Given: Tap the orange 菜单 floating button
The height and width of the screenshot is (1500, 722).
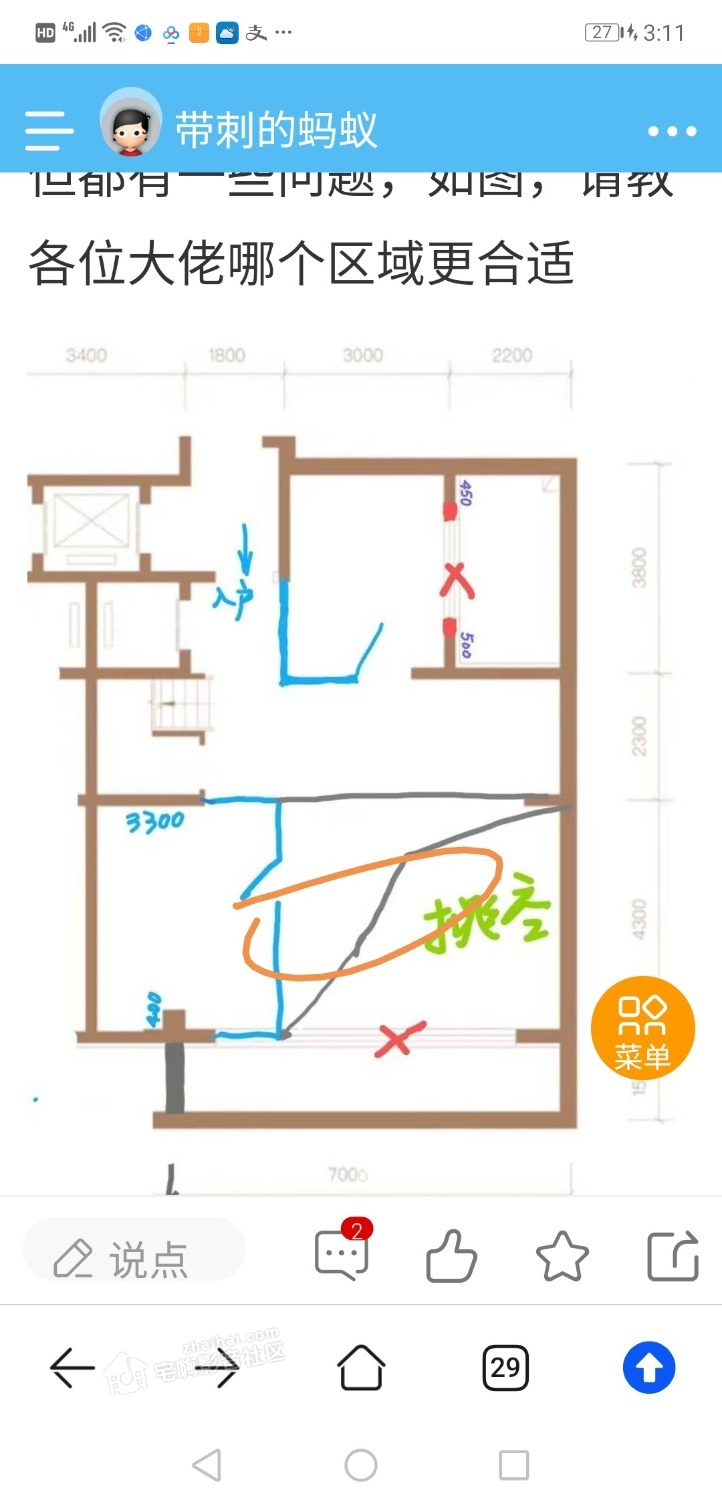Looking at the screenshot, I should point(642,1028).
